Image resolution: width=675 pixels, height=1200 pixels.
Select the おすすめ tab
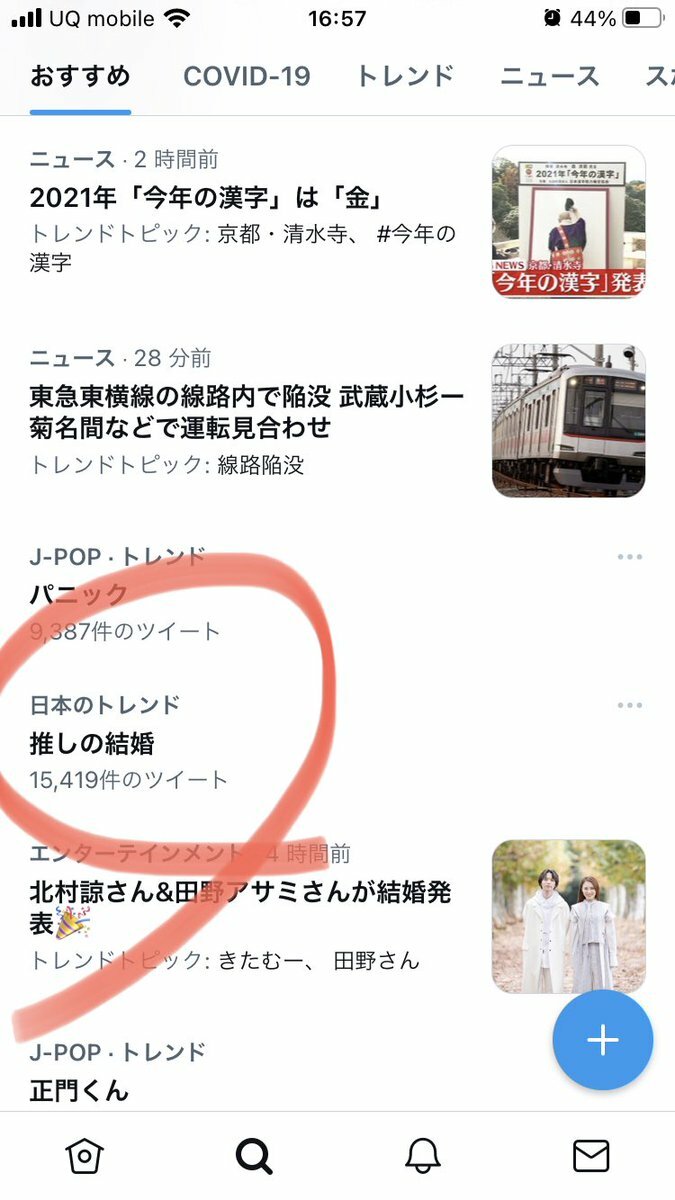[x=80, y=76]
